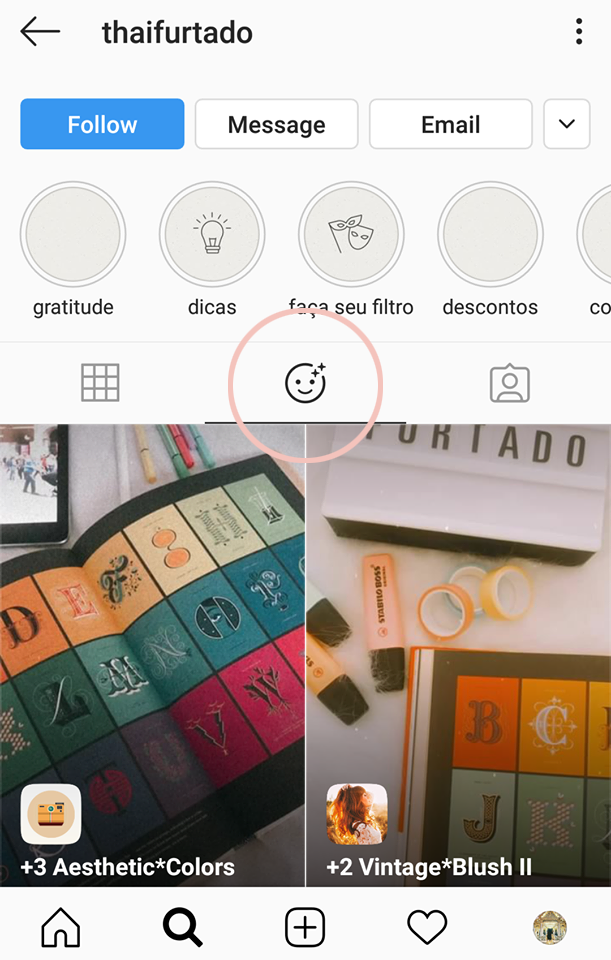611x960 pixels.
Task: Open the three-dot overflow menu
Action: (579, 32)
